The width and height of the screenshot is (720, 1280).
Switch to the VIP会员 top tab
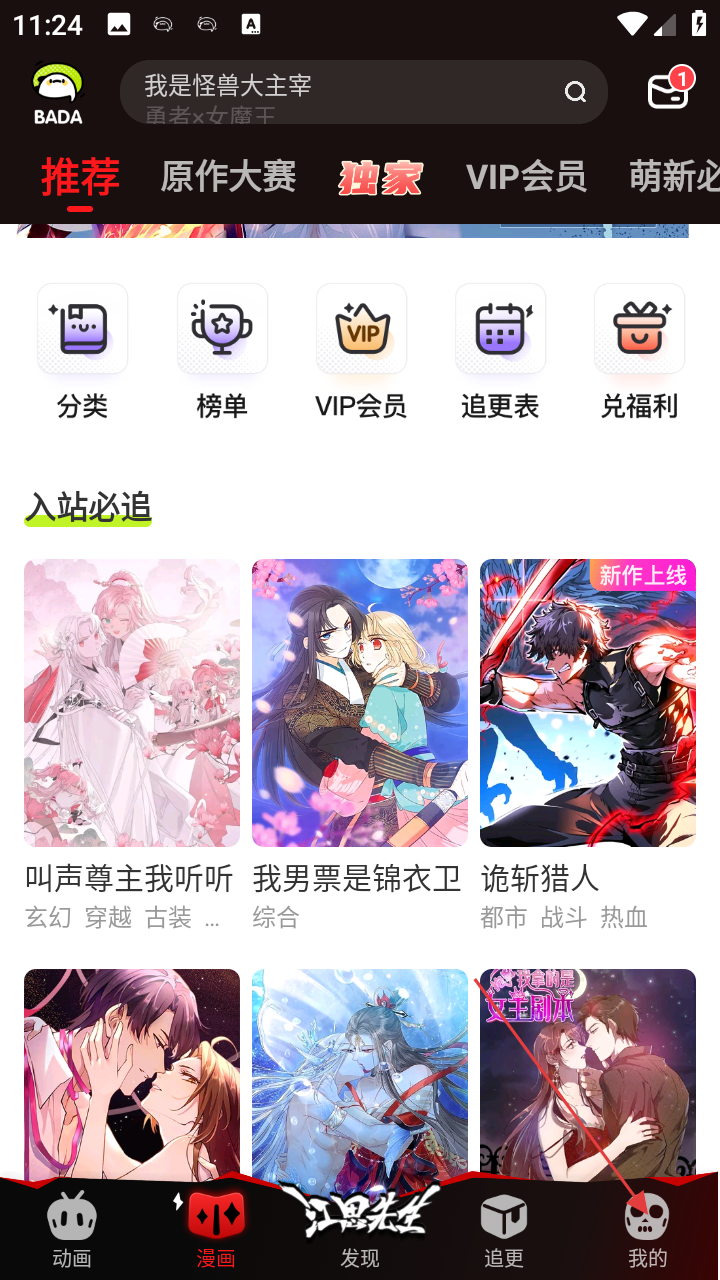coord(526,178)
